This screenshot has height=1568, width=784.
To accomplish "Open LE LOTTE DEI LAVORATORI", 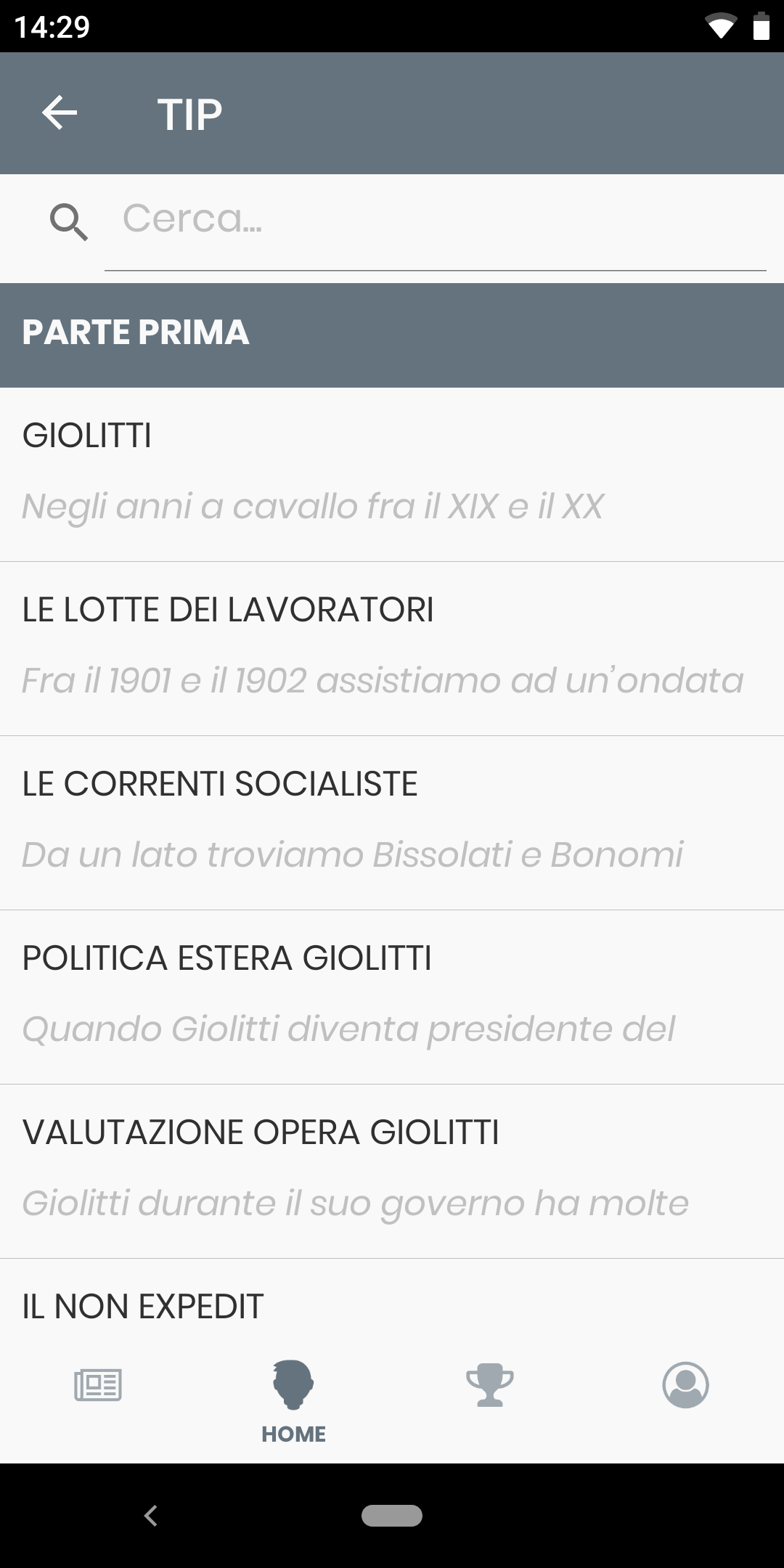I will point(392,649).
